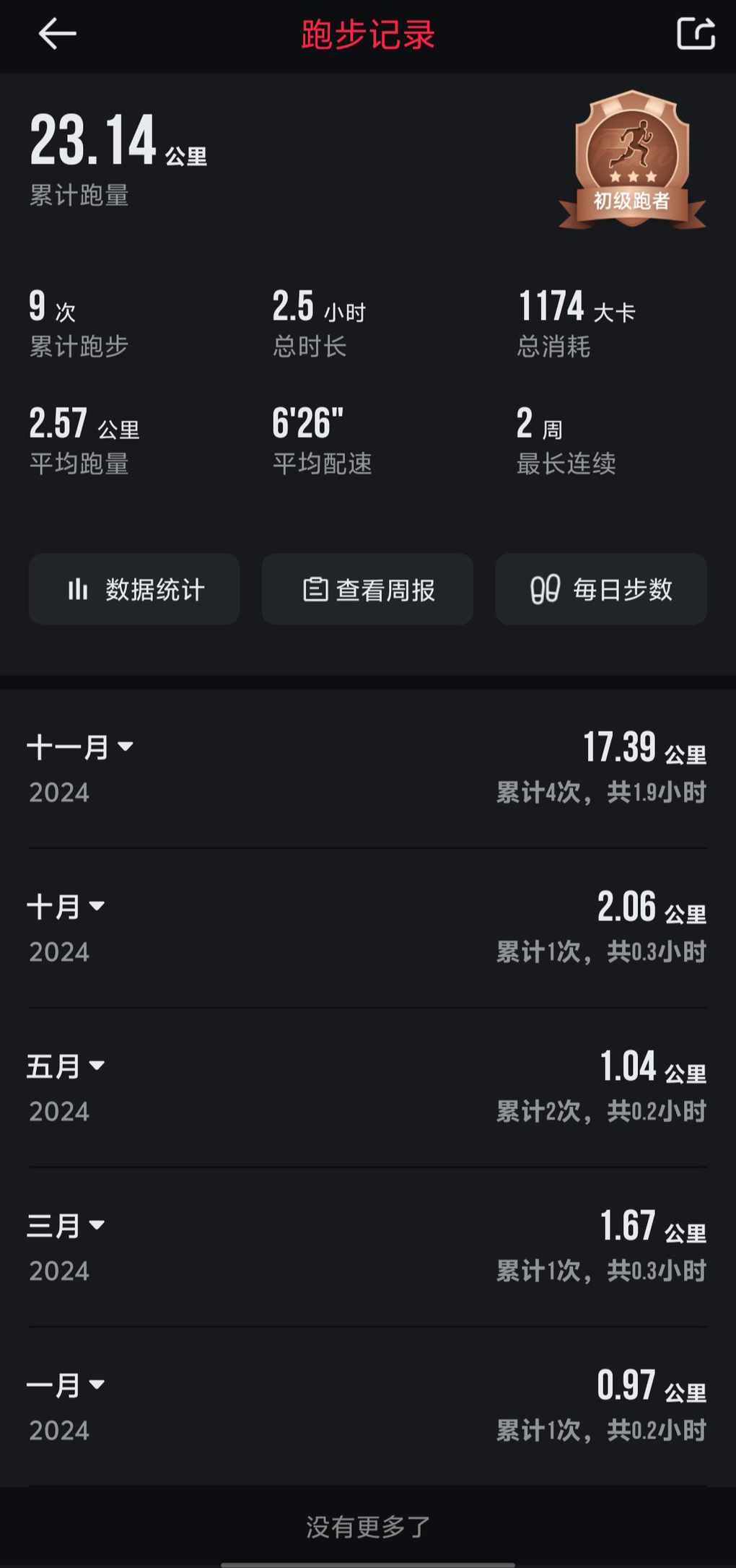Share the running record
Viewport: 736px width, 1568px height.
click(x=696, y=33)
